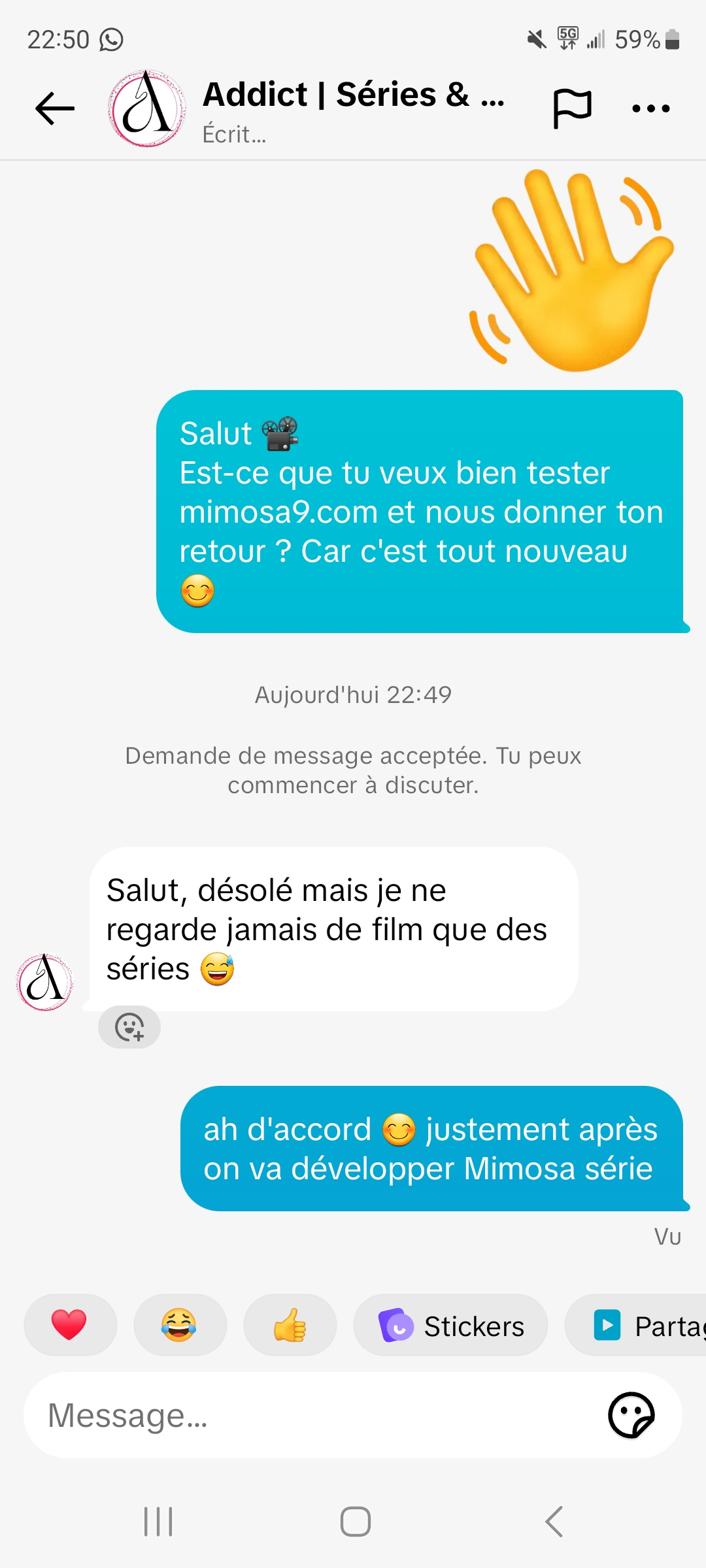Open the three-dot overflow menu

tap(651, 108)
